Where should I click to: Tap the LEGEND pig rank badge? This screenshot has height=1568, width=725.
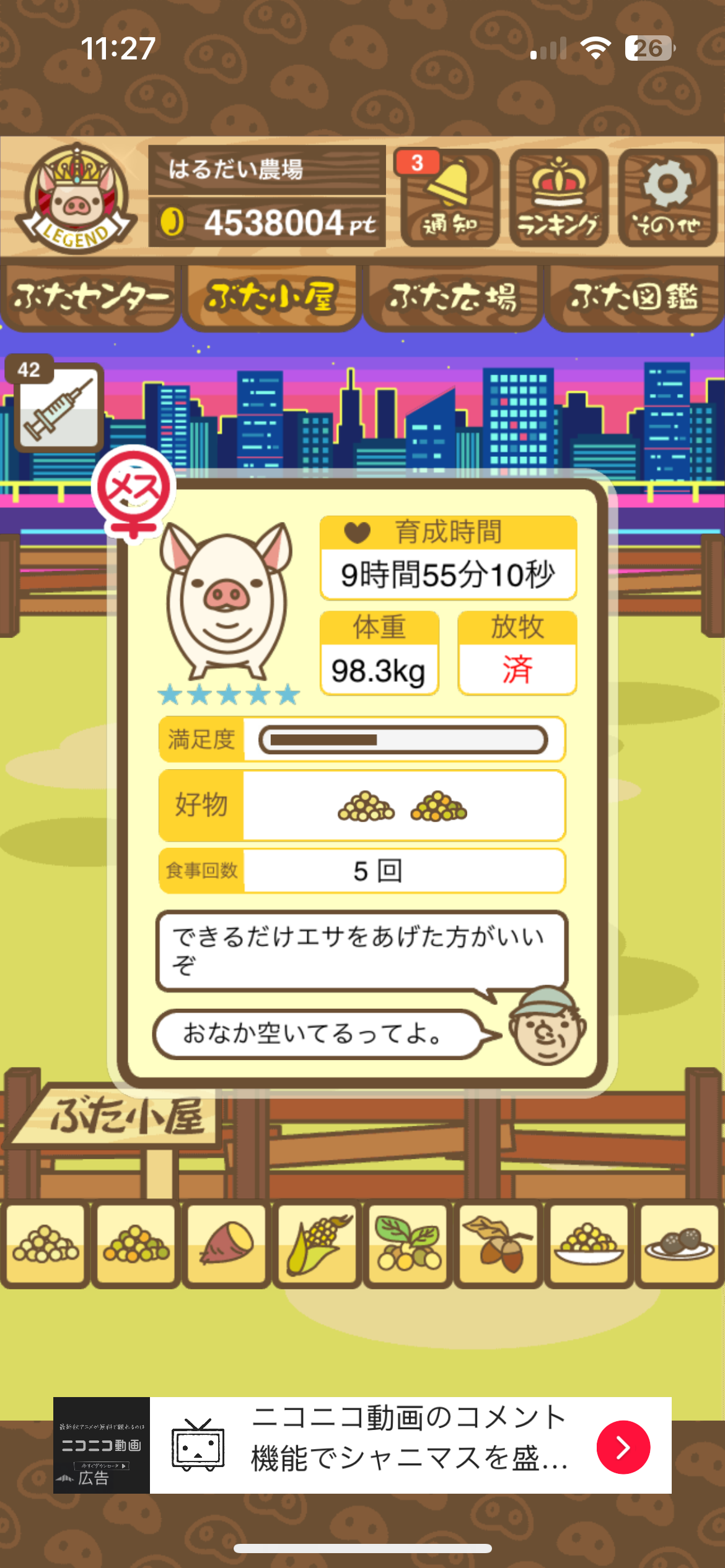point(76,198)
